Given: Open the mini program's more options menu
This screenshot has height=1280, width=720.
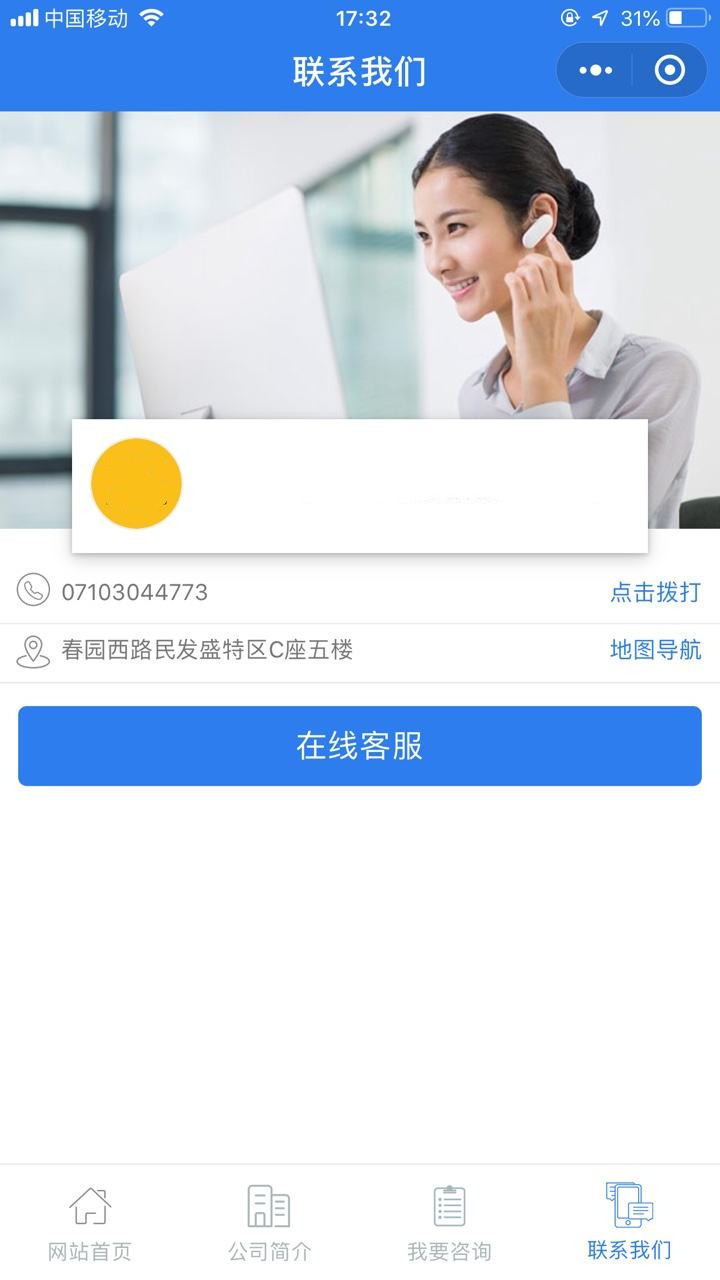Looking at the screenshot, I should [x=596, y=70].
